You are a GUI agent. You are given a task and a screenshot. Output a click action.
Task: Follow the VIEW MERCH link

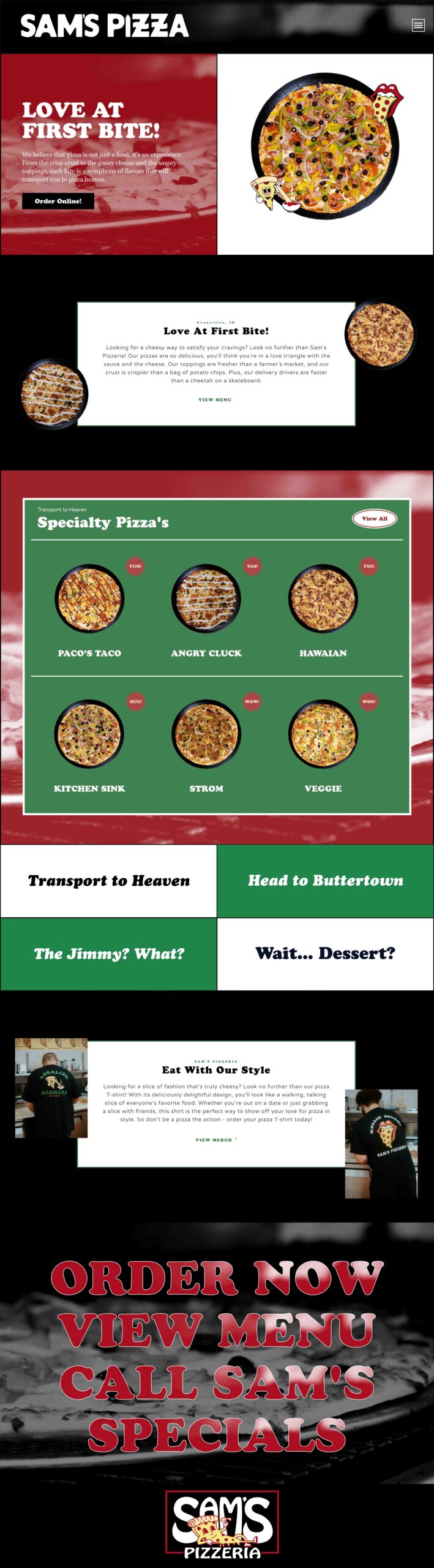[x=214, y=1140]
